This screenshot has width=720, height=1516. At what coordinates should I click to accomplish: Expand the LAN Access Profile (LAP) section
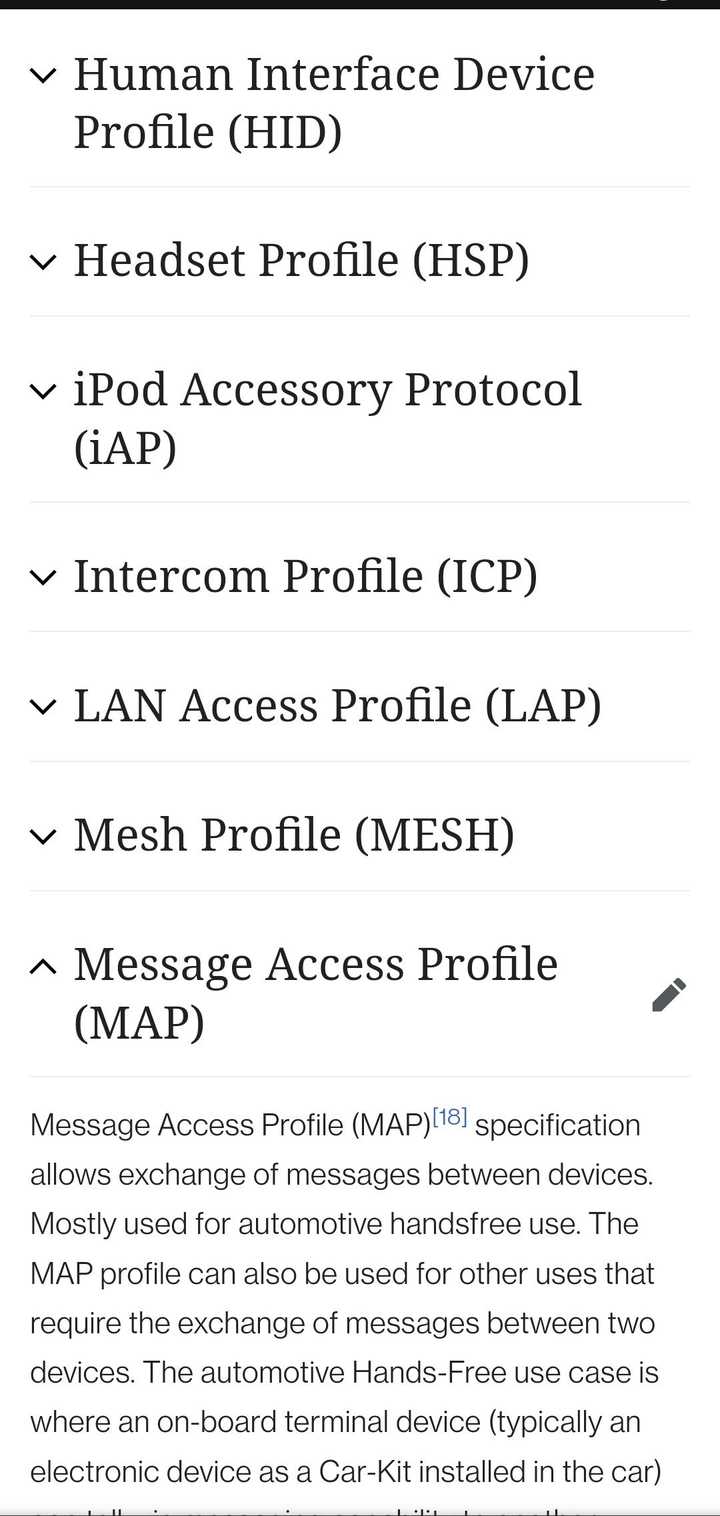coord(337,705)
